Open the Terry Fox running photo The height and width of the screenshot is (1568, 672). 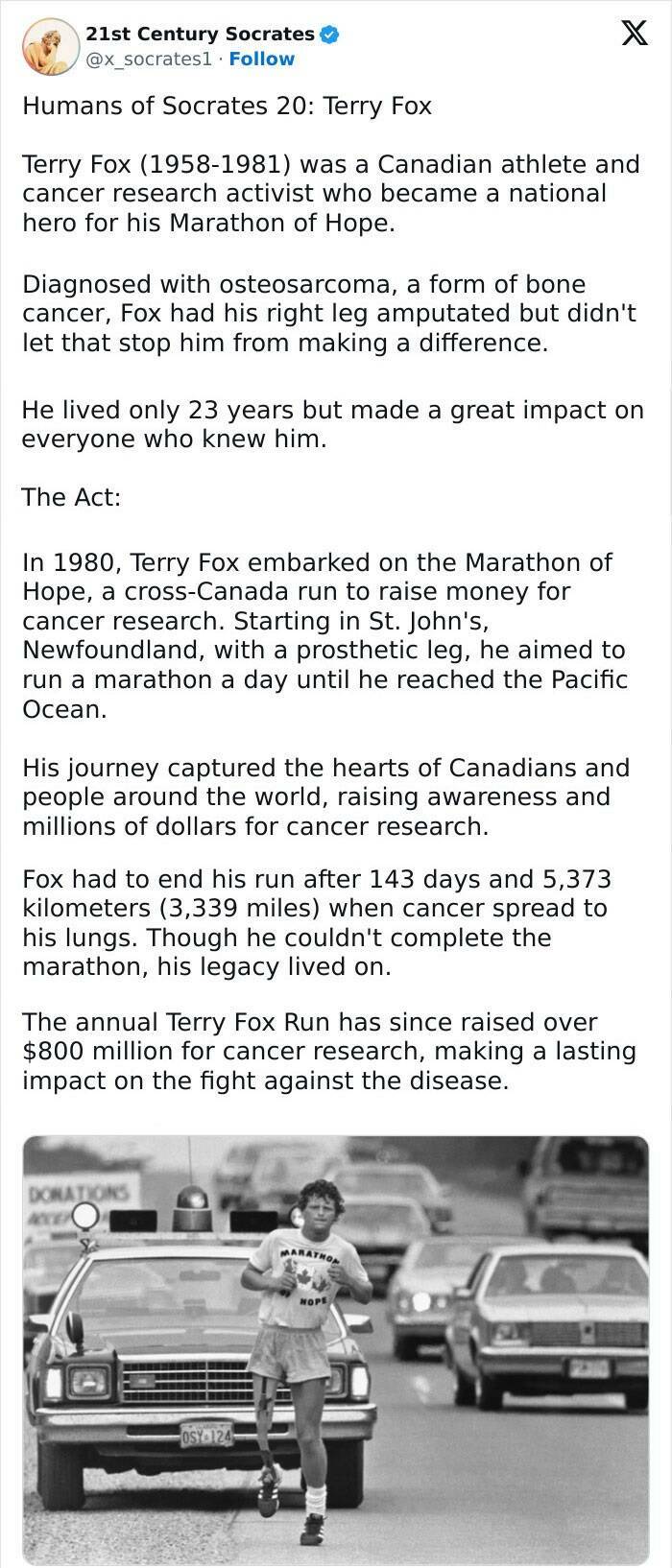(x=336, y=1349)
